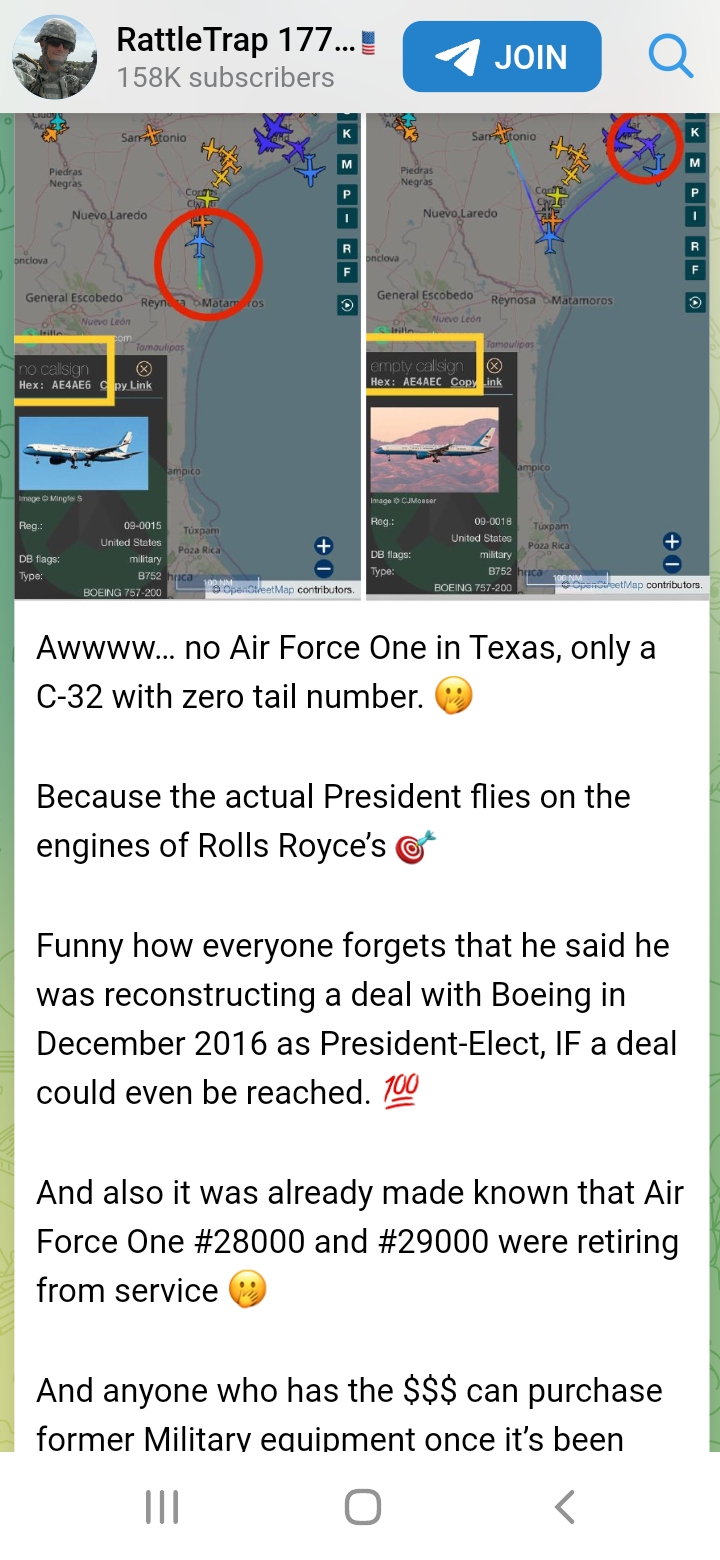Open the left flight map image
Viewport: 720px width, 1560px height.
point(188,357)
